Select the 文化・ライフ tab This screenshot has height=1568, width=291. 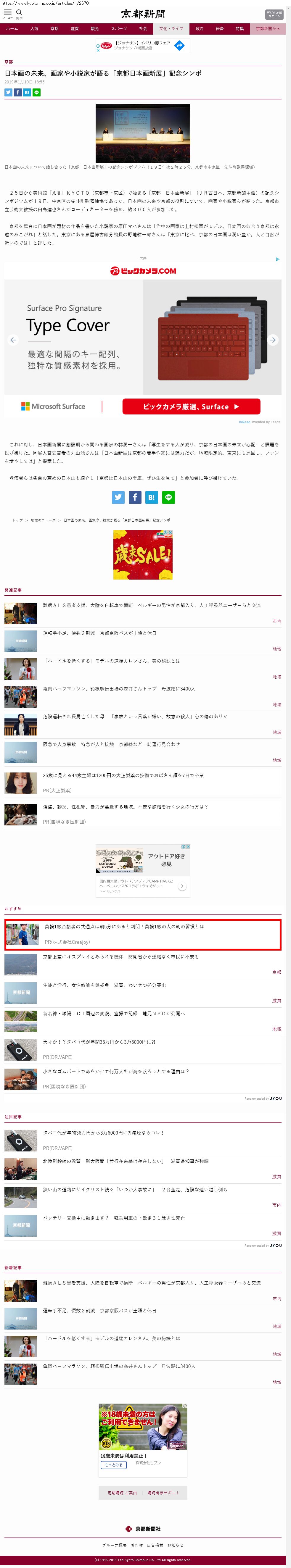pos(171,29)
